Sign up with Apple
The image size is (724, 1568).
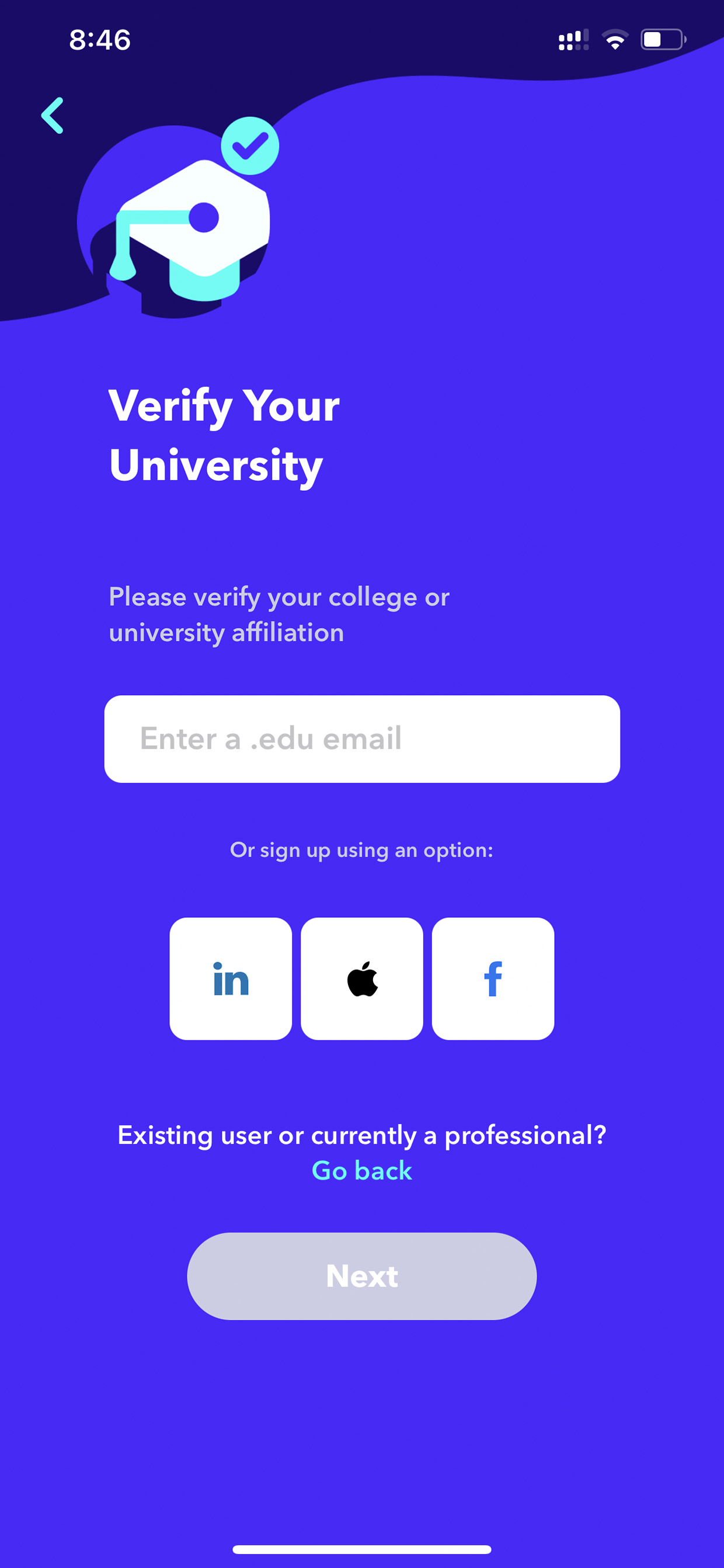[x=362, y=978]
